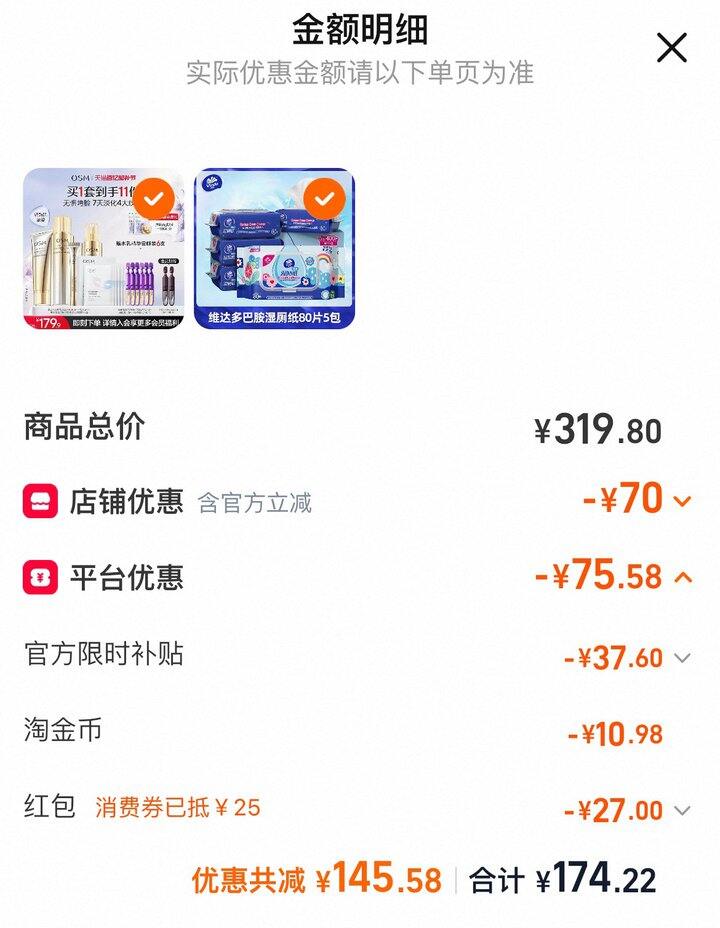Expand the 红包 deduction details
Screen dimensions: 720x928
click(x=682, y=810)
